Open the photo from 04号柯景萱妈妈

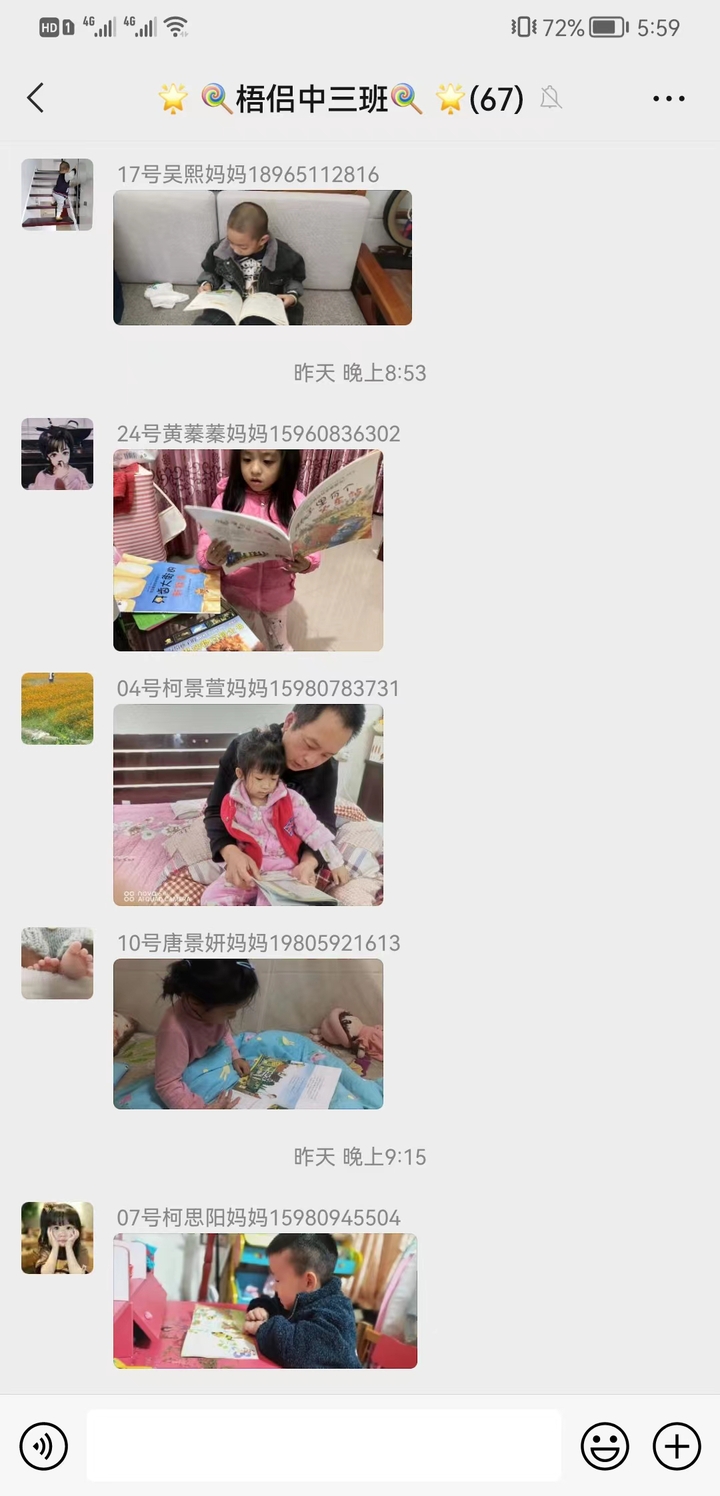pos(248,805)
